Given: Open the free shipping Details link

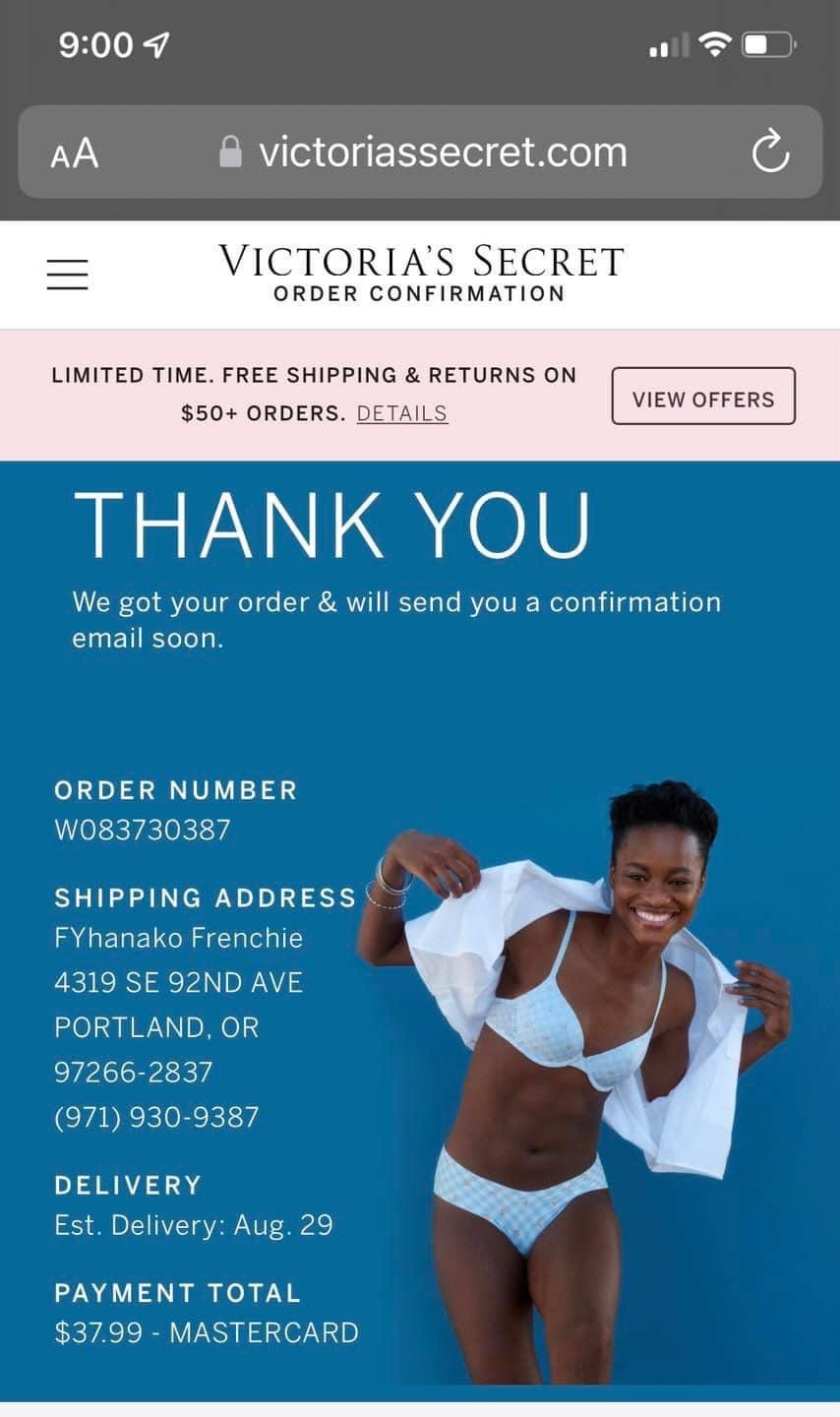Looking at the screenshot, I should point(401,413).
